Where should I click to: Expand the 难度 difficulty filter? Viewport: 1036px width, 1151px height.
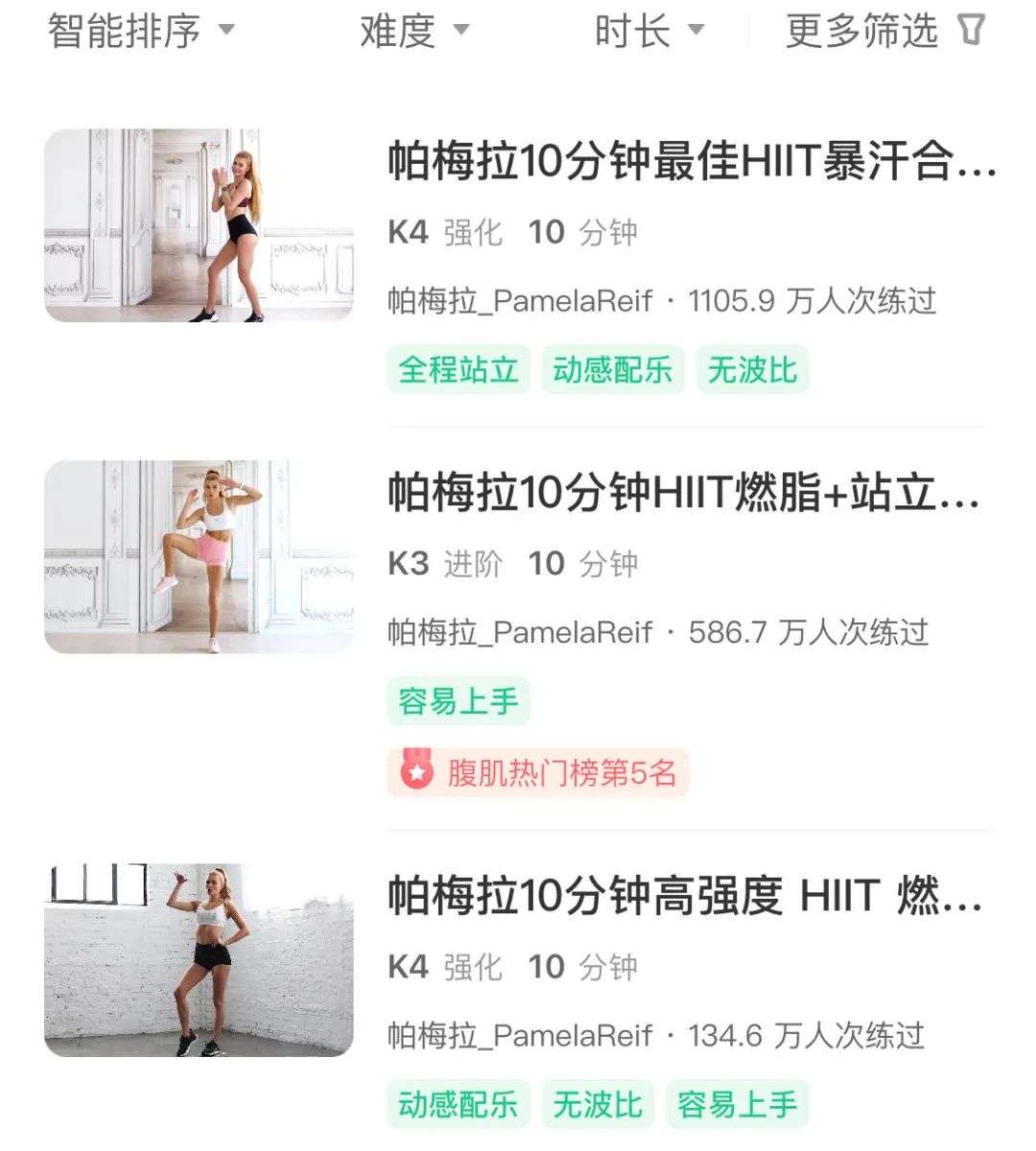414,32
